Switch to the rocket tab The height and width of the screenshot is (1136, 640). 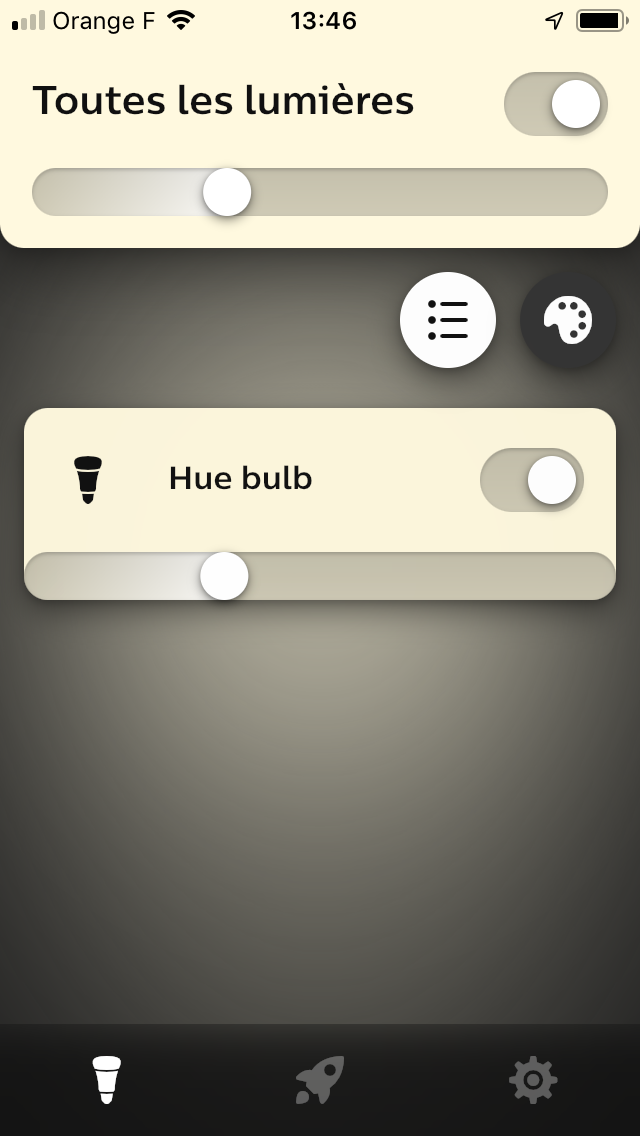320,1079
